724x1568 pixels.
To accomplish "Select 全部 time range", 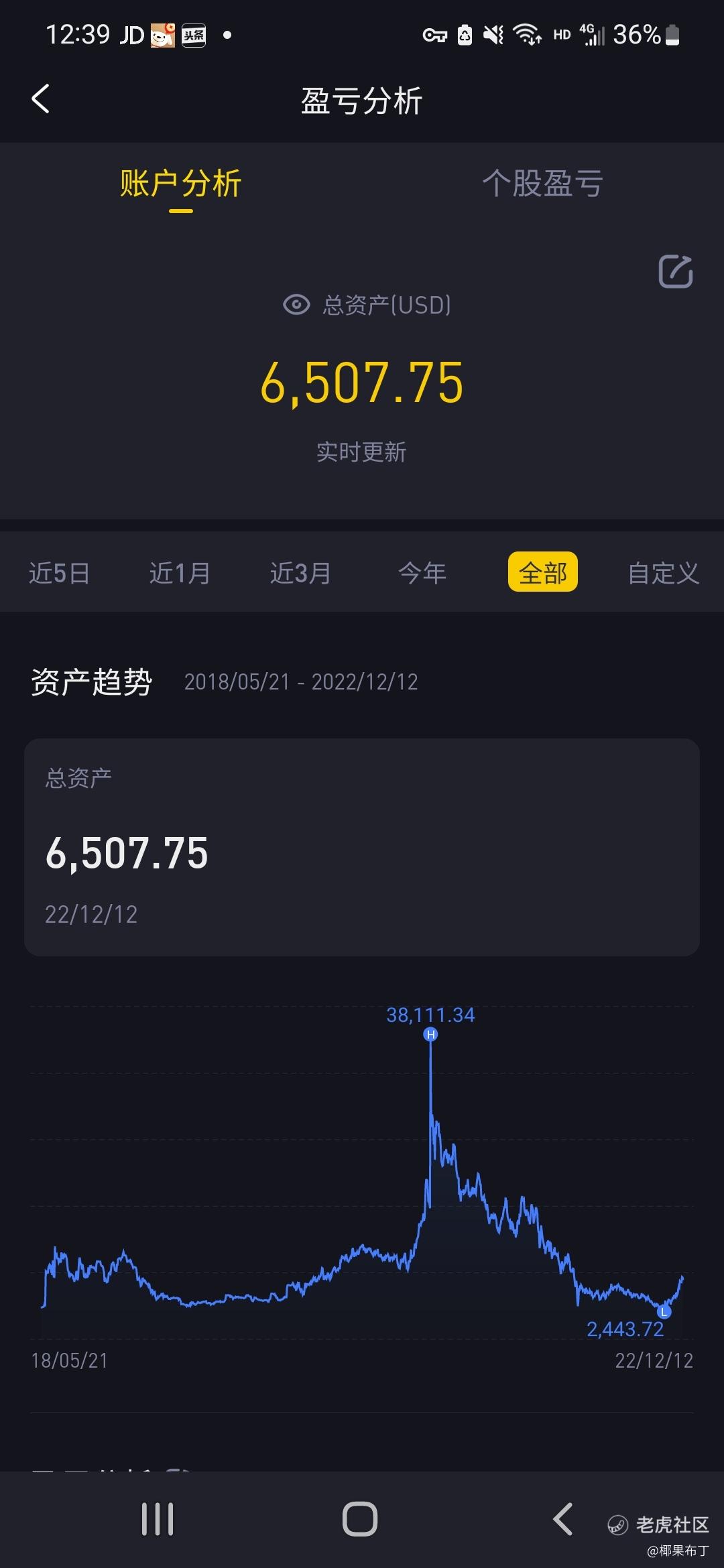I will pos(542,573).
